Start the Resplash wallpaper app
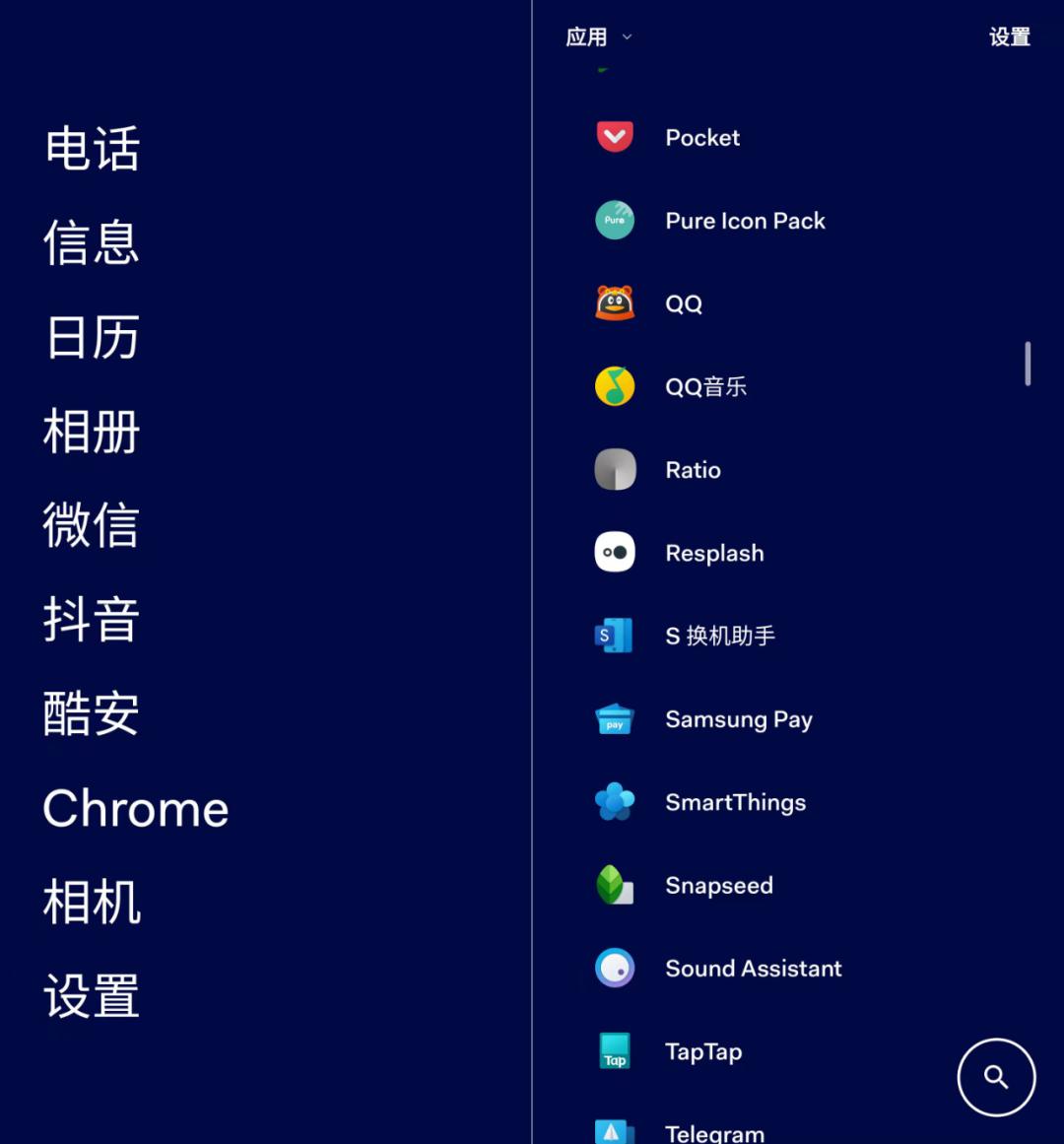This screenshot has width=1064, height=1144. click(714, 553)
